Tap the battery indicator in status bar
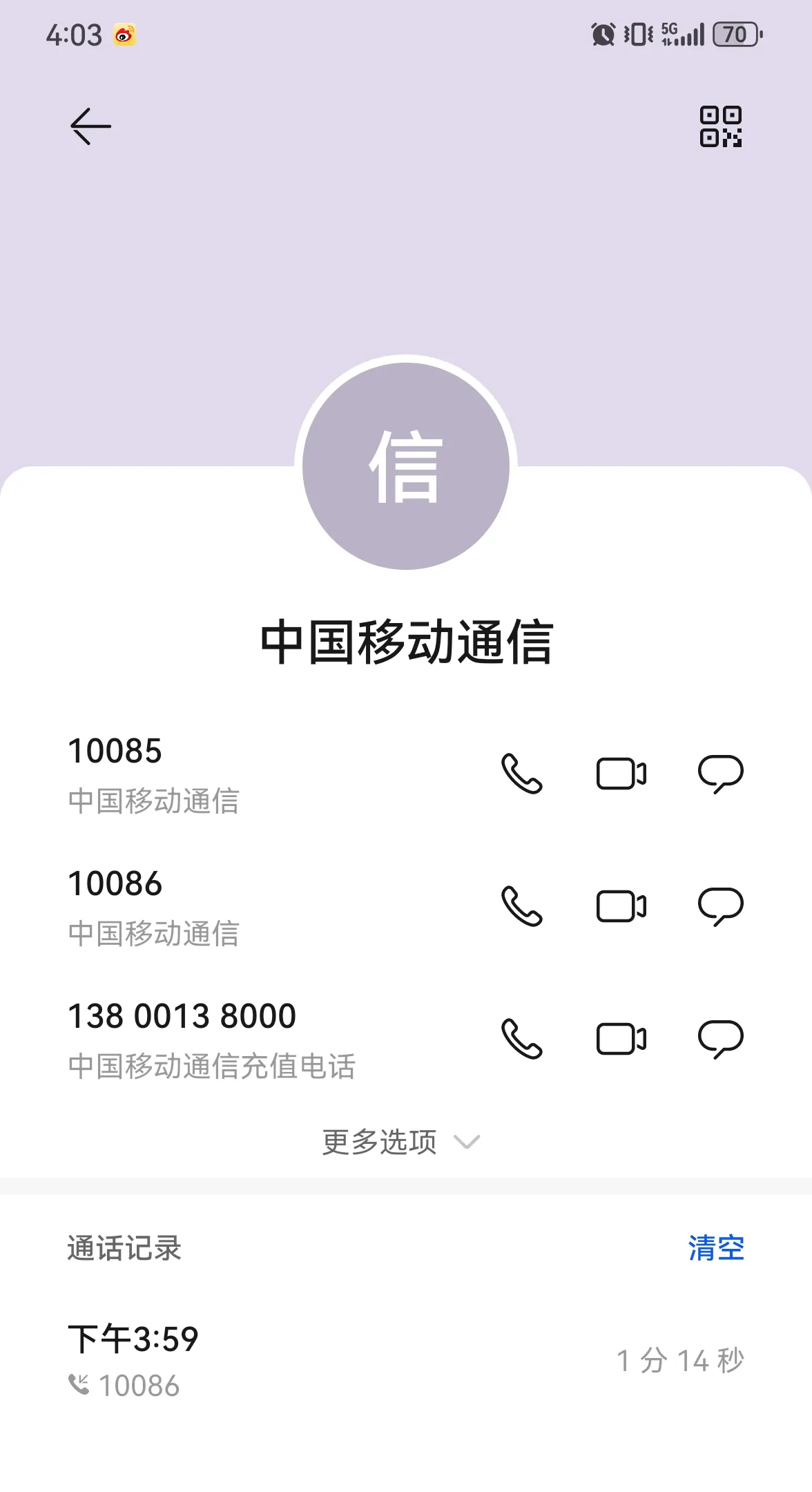Screen dimensions: 812x1492 pos(737,34)
